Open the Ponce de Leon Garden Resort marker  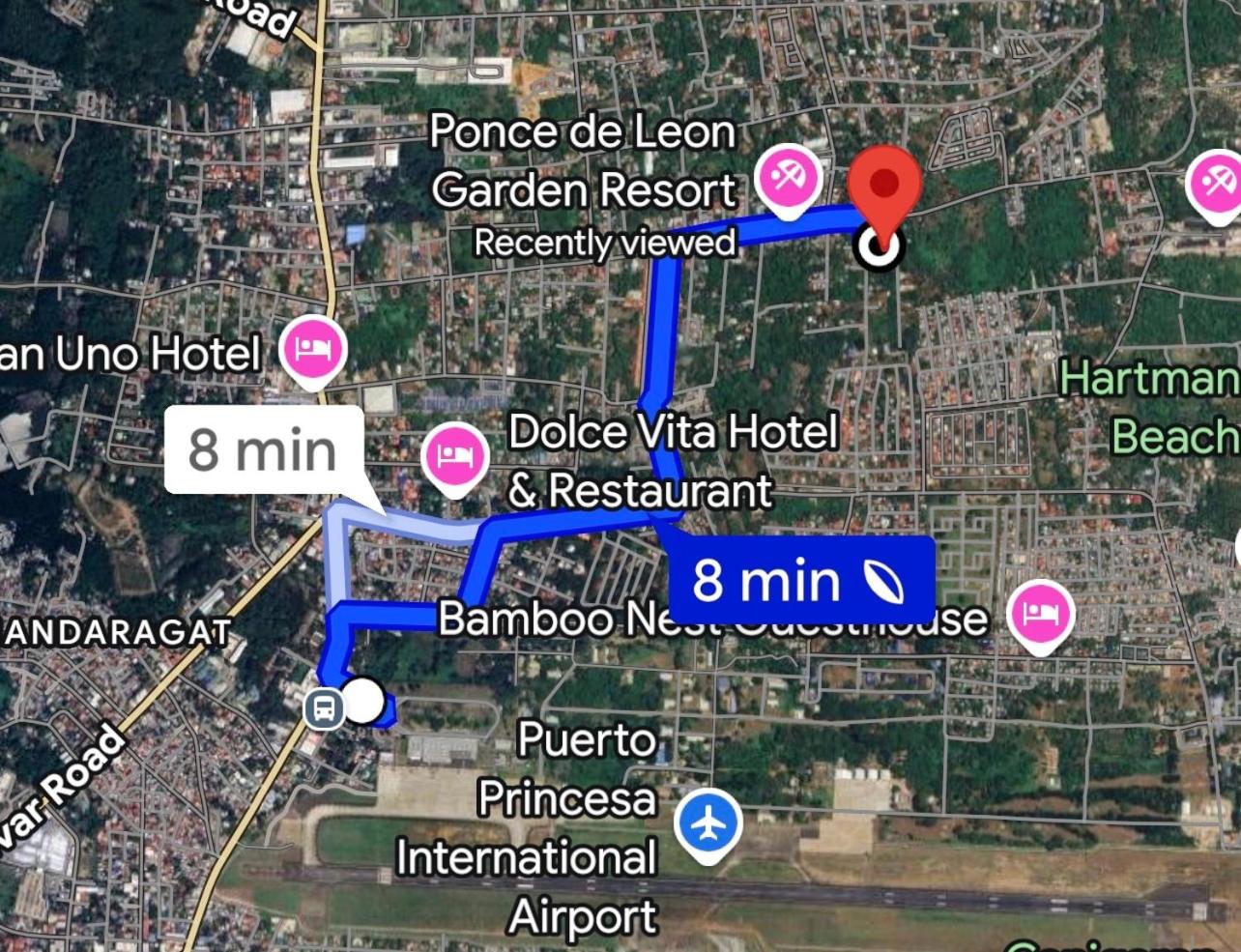point(789,178)
